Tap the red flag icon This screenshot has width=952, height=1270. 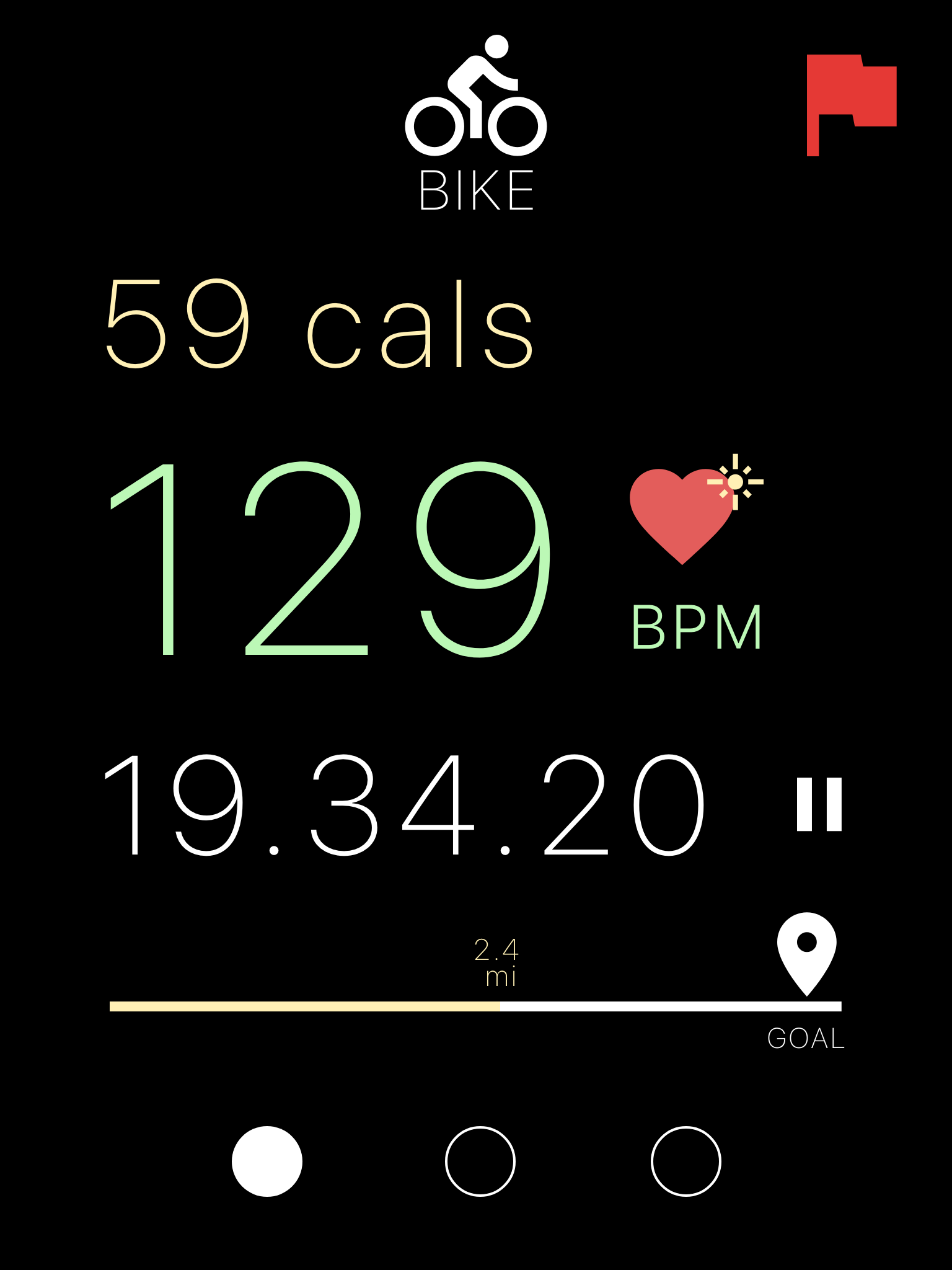pos(851,104)
